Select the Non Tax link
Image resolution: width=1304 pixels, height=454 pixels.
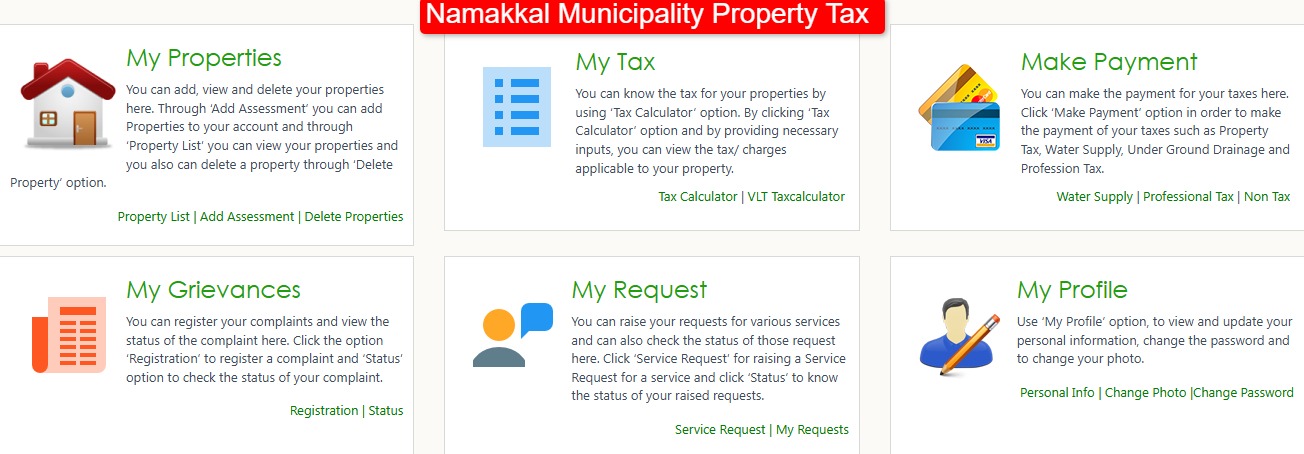[1267, 197]
